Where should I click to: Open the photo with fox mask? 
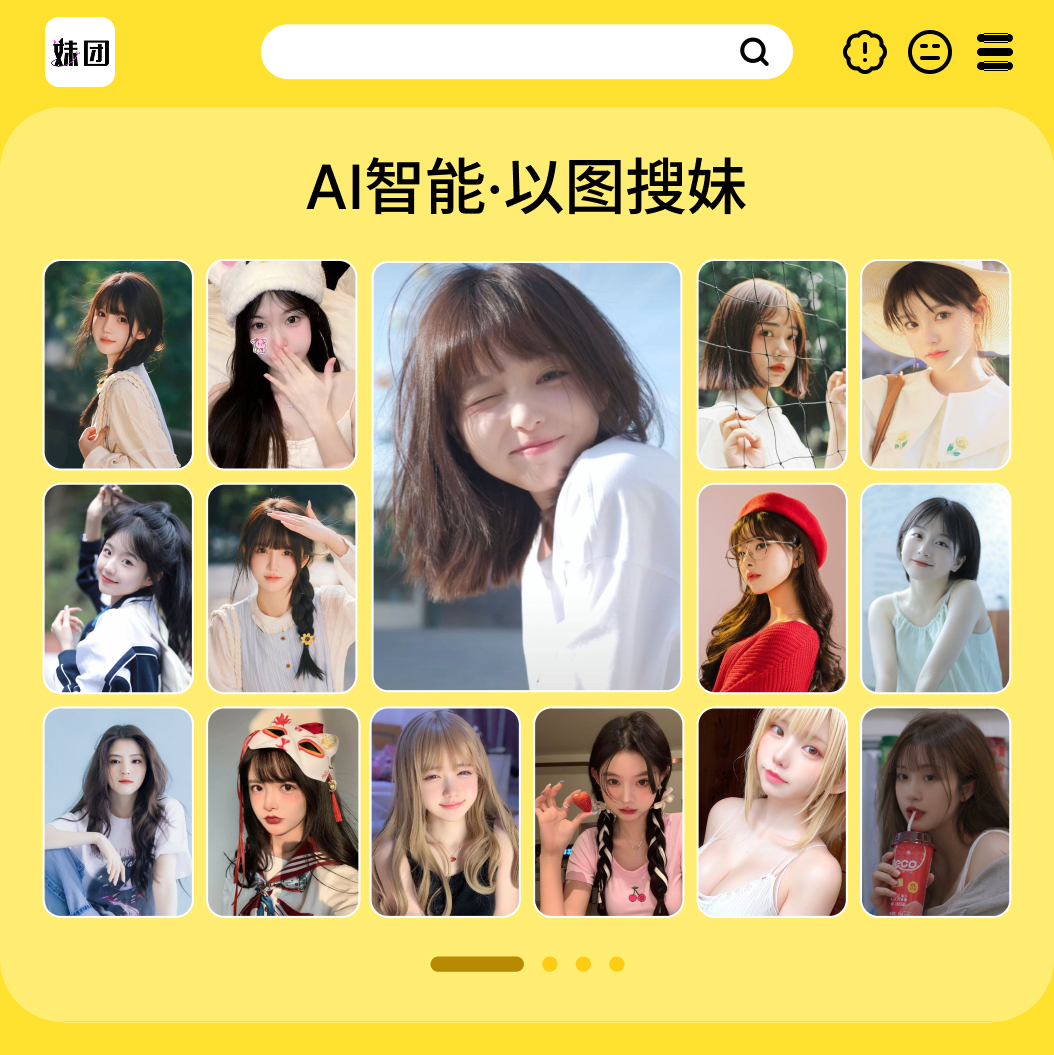(x=283, y=812)
